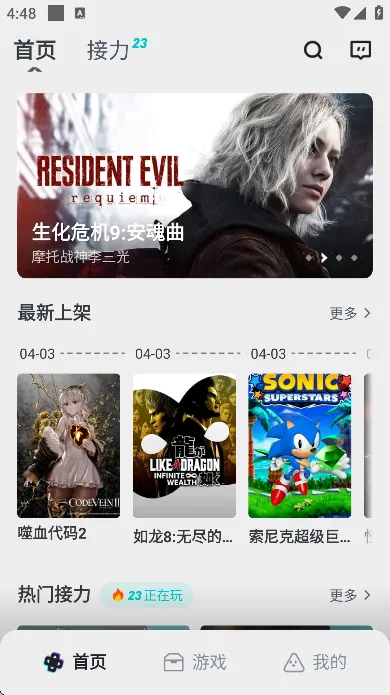Switch to the 游戏 bottom tab
The width and height of the screenshot is (390, 695).
click(x=195, y=662)
